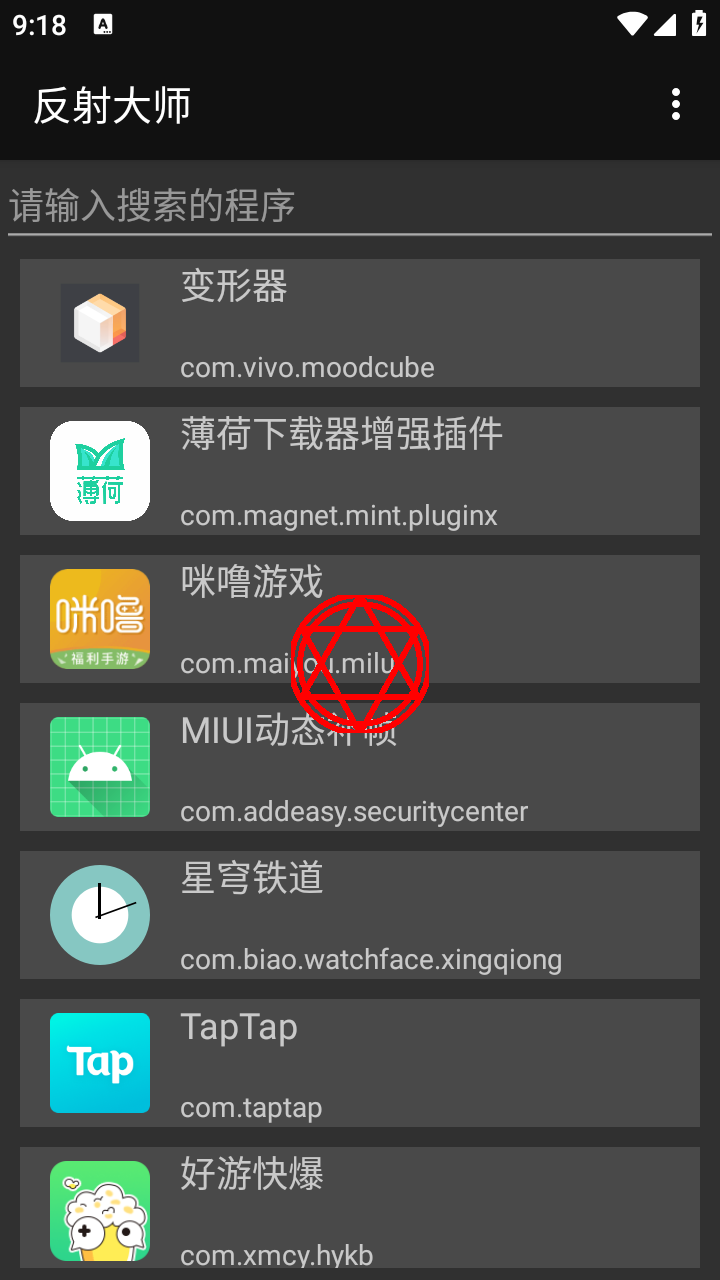Tap the floating red hexagram button
This screenshot has height=1280, width=720.
tap(360, 663)
